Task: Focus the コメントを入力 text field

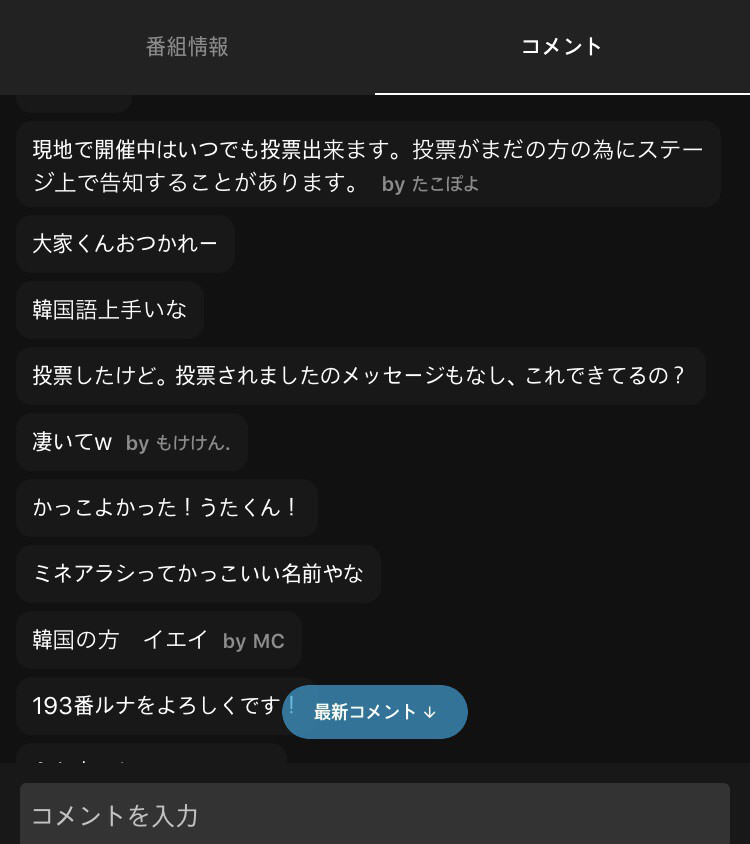Action: coord(375,814)
